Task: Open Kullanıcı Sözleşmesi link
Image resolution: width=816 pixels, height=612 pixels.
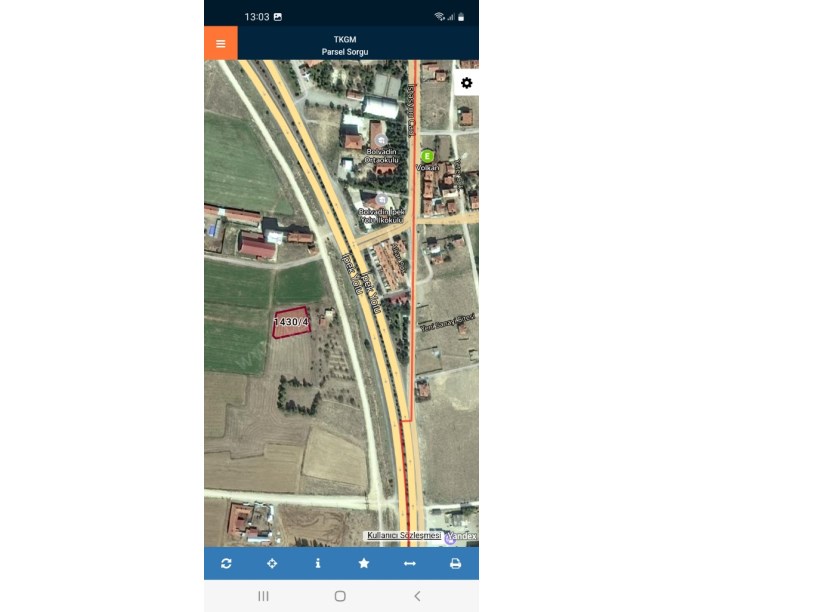Action: pos(404,536)
